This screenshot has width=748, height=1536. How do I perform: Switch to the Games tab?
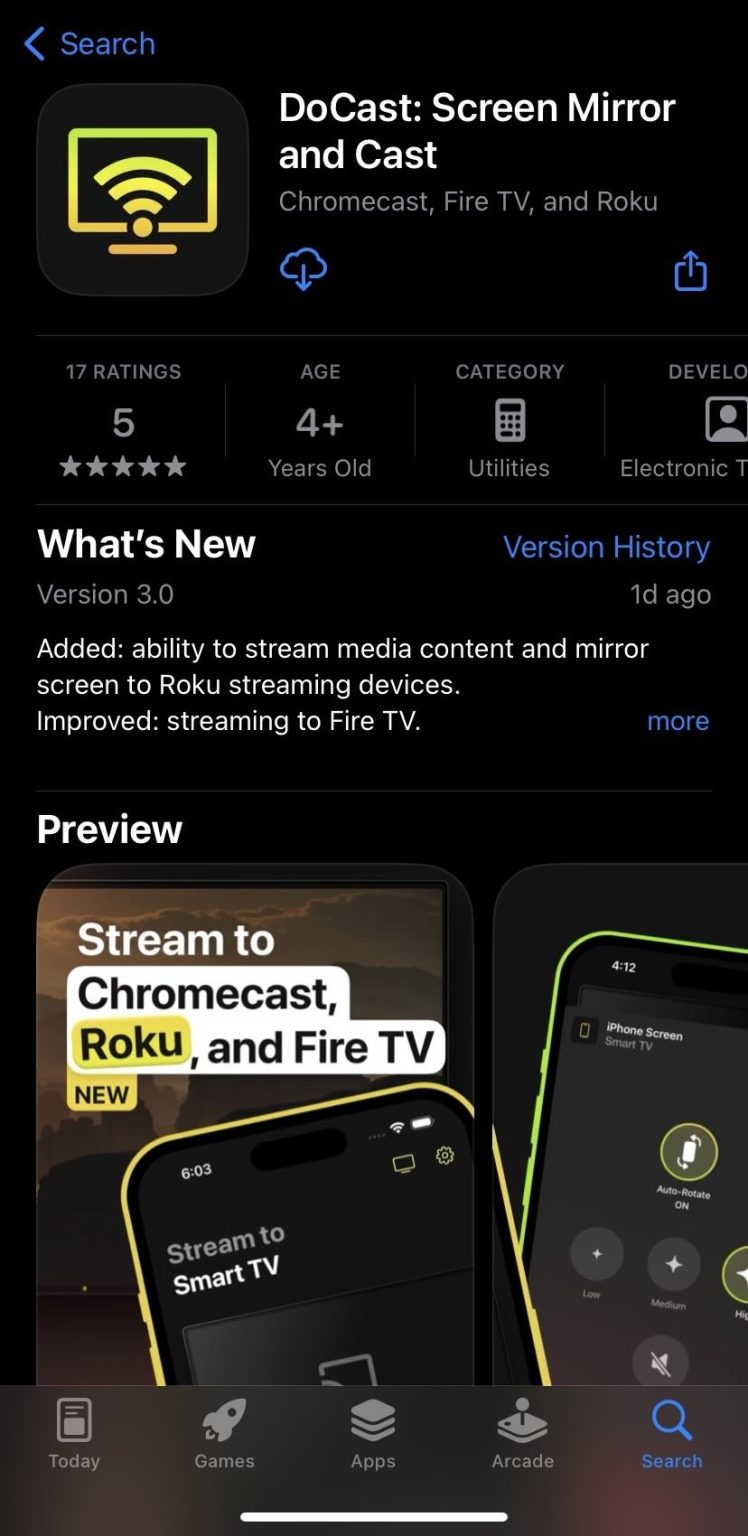(x=224, y=1434)
